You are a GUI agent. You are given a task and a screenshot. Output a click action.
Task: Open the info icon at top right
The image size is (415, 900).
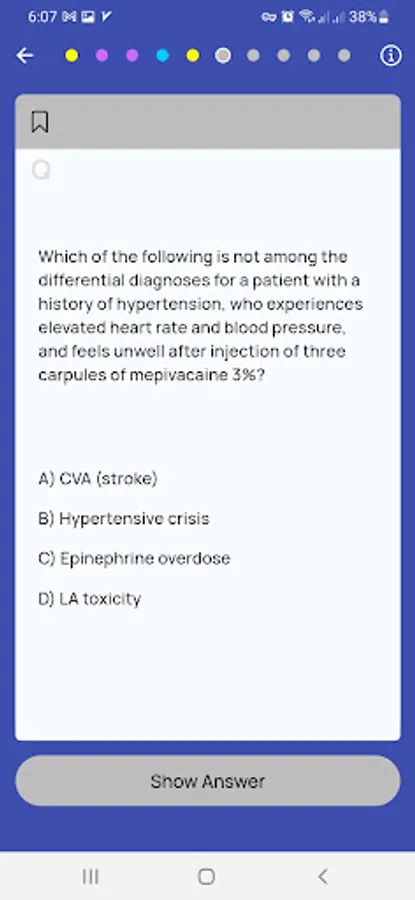click(391, 56)
